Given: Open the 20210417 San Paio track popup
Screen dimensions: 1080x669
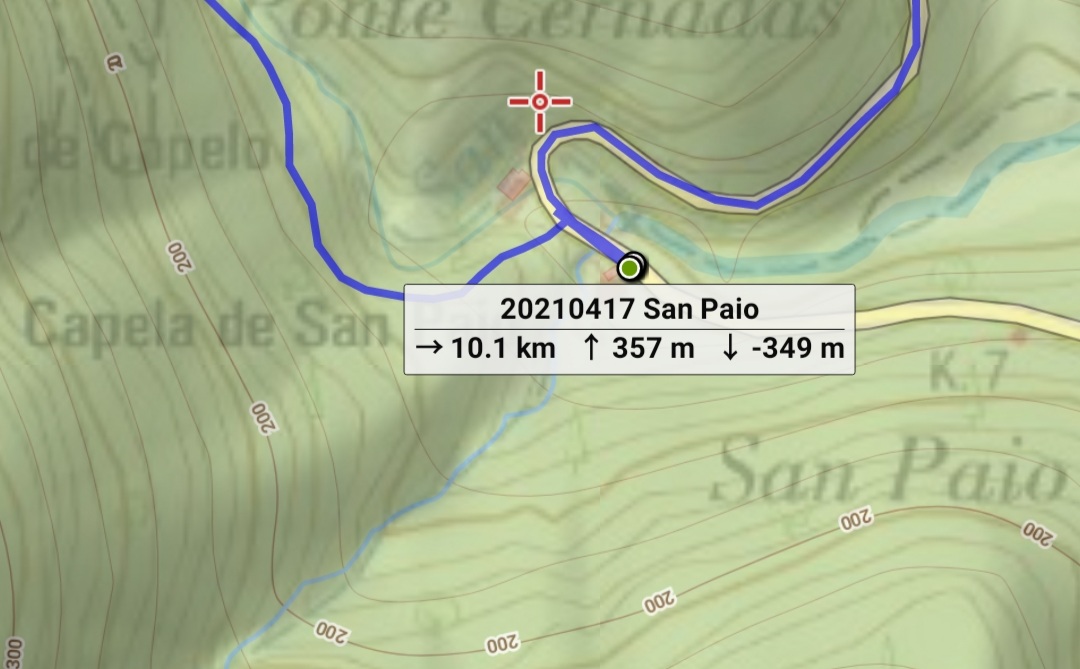Looking at the screenshot, I should tap(629, 329).
